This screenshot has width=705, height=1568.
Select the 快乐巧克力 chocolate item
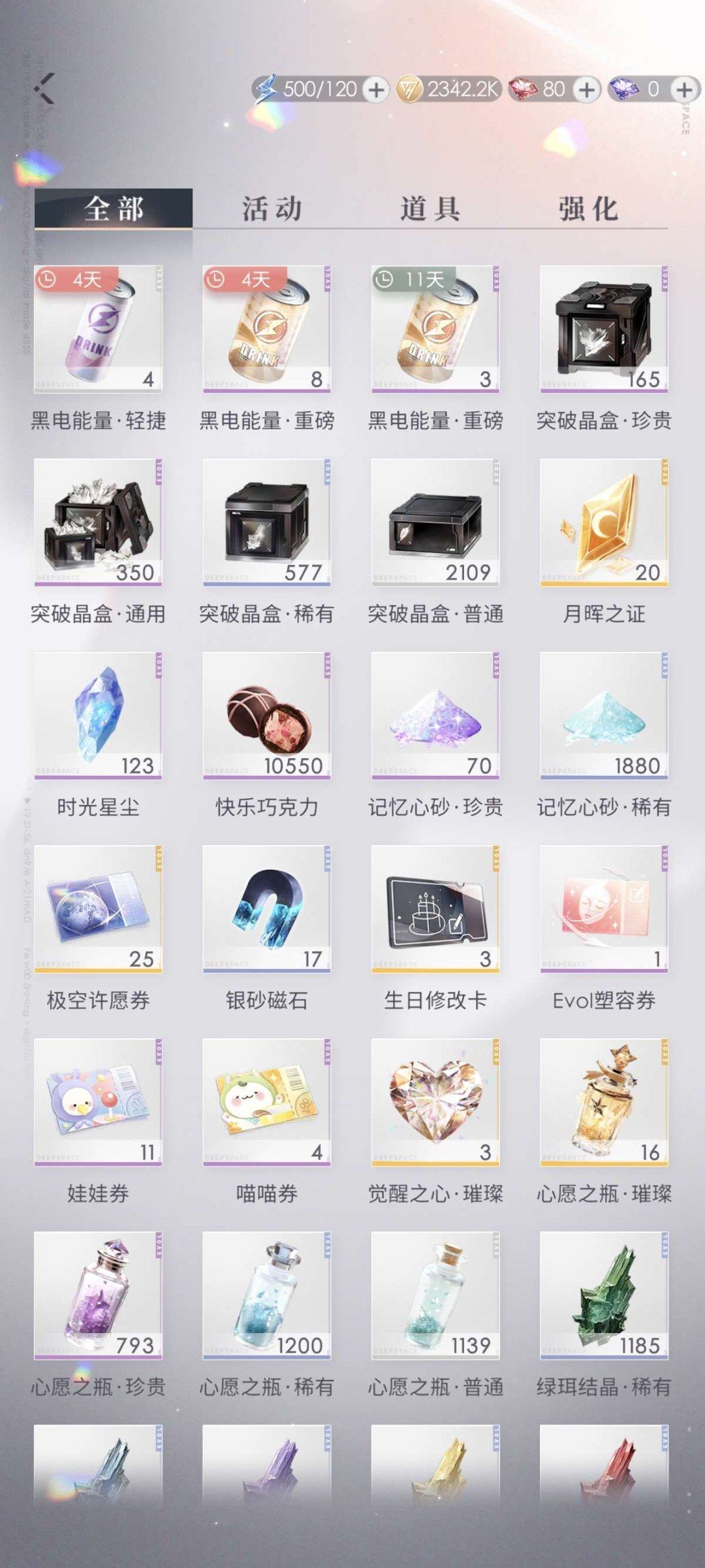click(264, 718)
